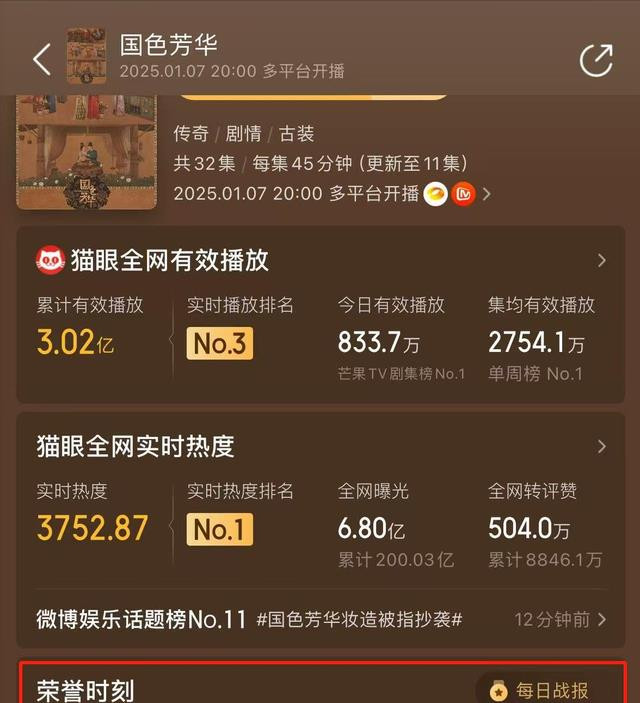Open the 猫眼全网实时热度 details

click(601, 446)
